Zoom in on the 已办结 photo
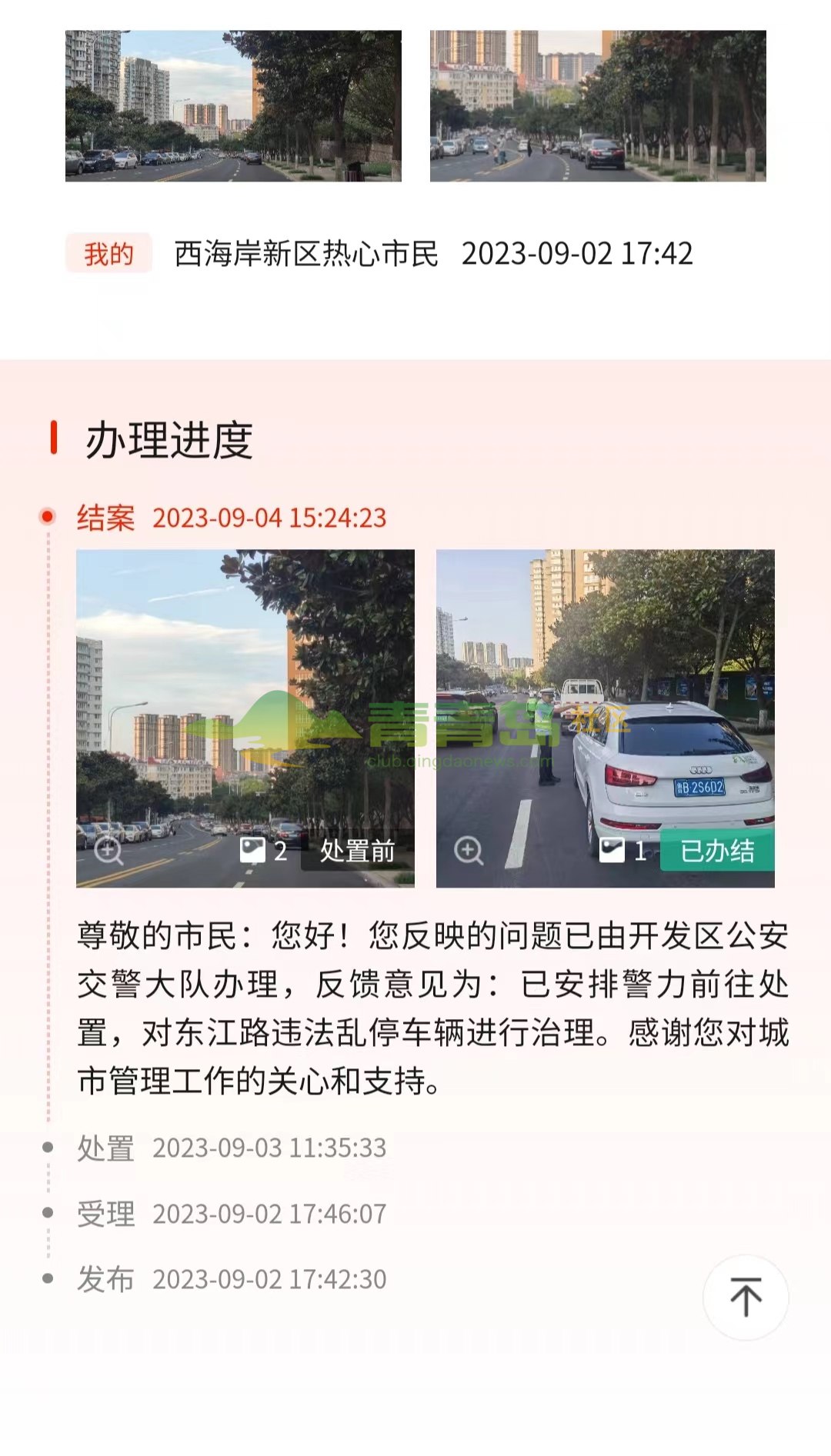Screen dimensions: 831x1456 [x=468, y=851]
